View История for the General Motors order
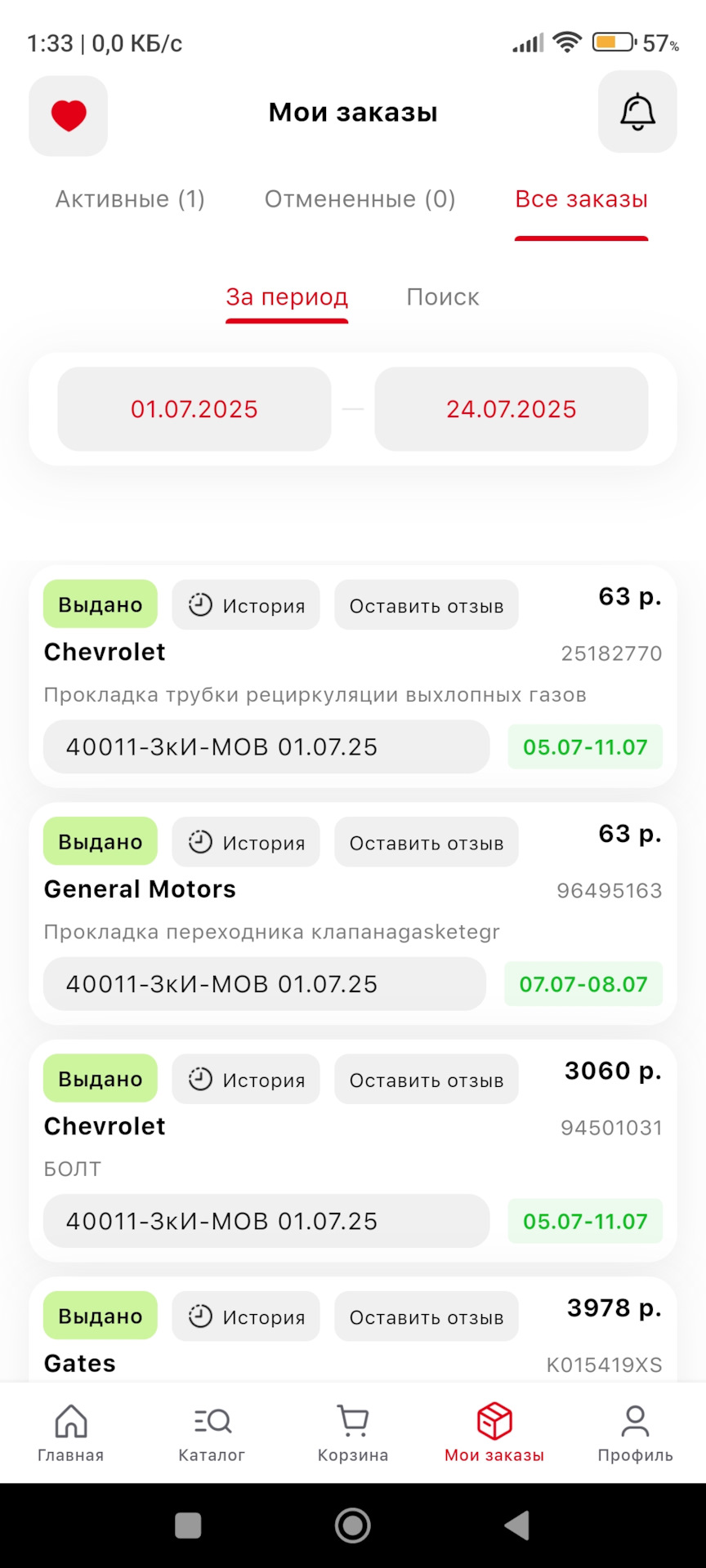 click(246, 842)
